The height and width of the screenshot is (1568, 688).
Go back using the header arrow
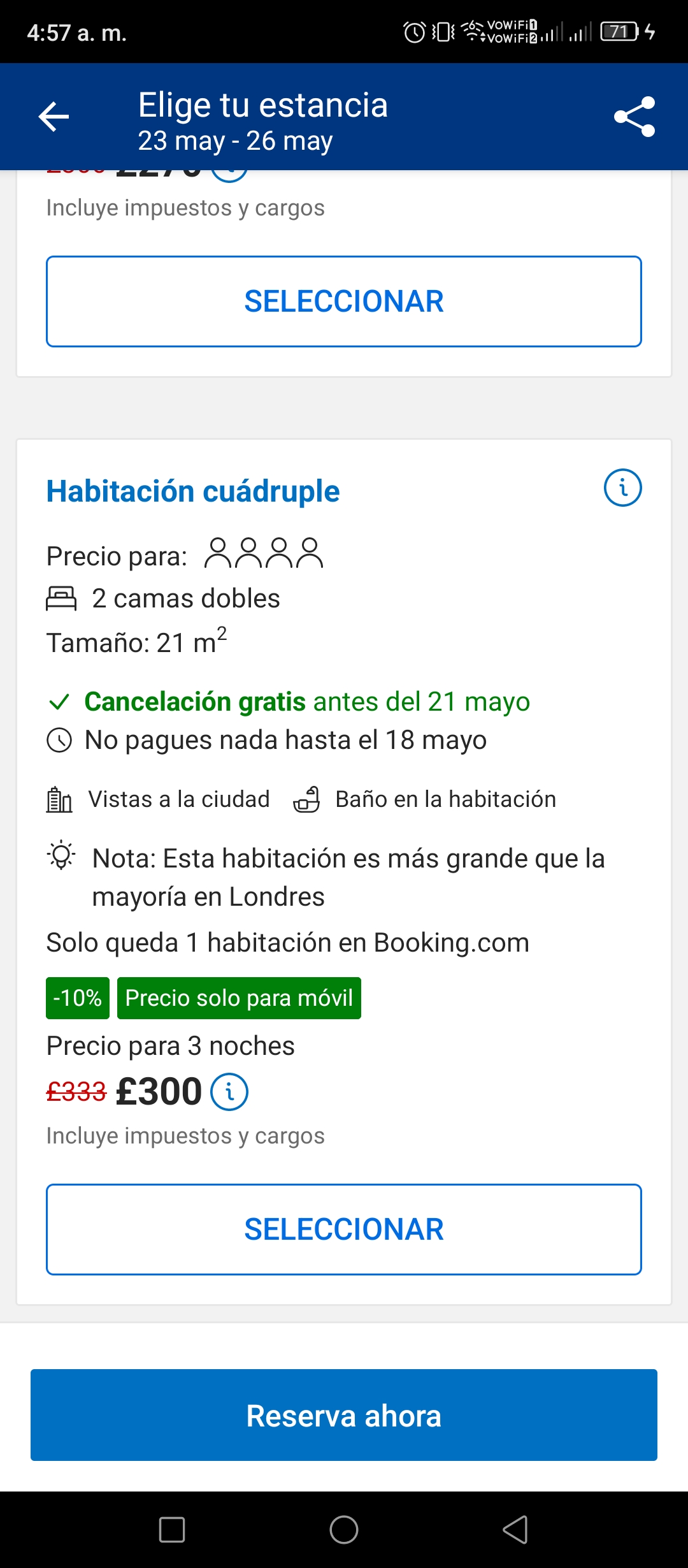pyautogui.click(x=54, y=117)
